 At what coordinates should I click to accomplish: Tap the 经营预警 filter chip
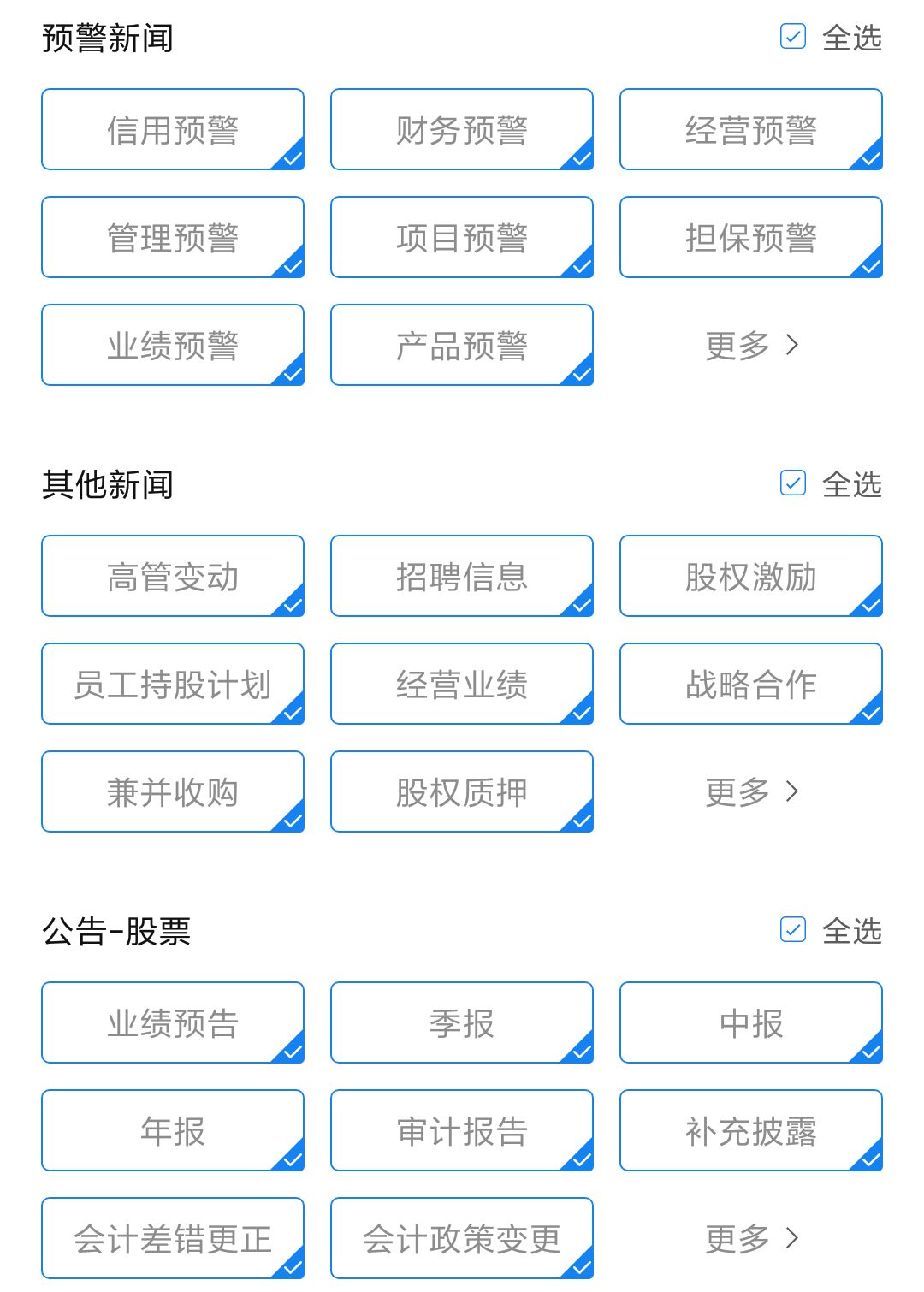point(751,130)
